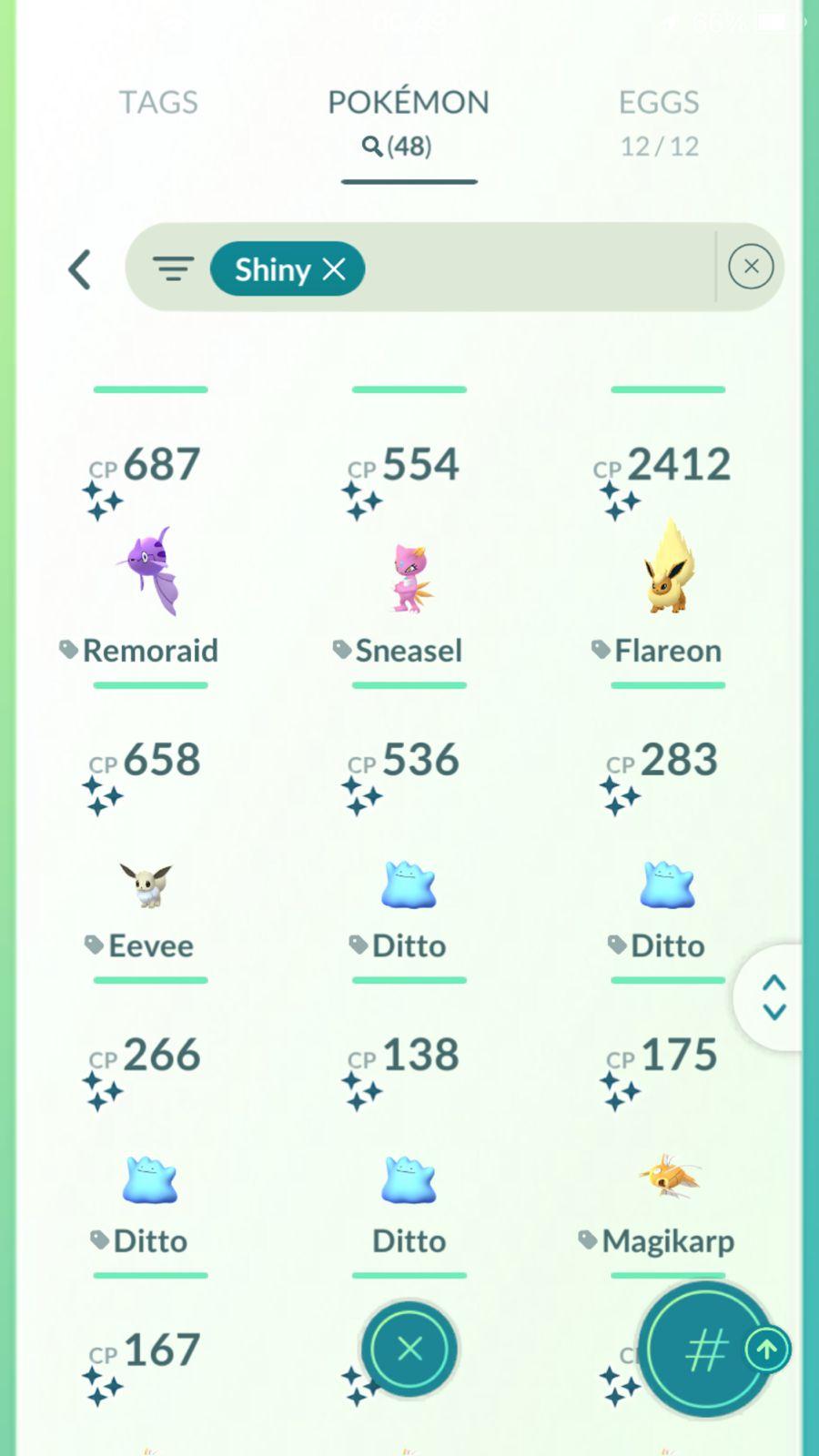The width and height of the screenshot is (819, 1456).
Task: Close the Pokémon list
Action: click(409, 1349)
